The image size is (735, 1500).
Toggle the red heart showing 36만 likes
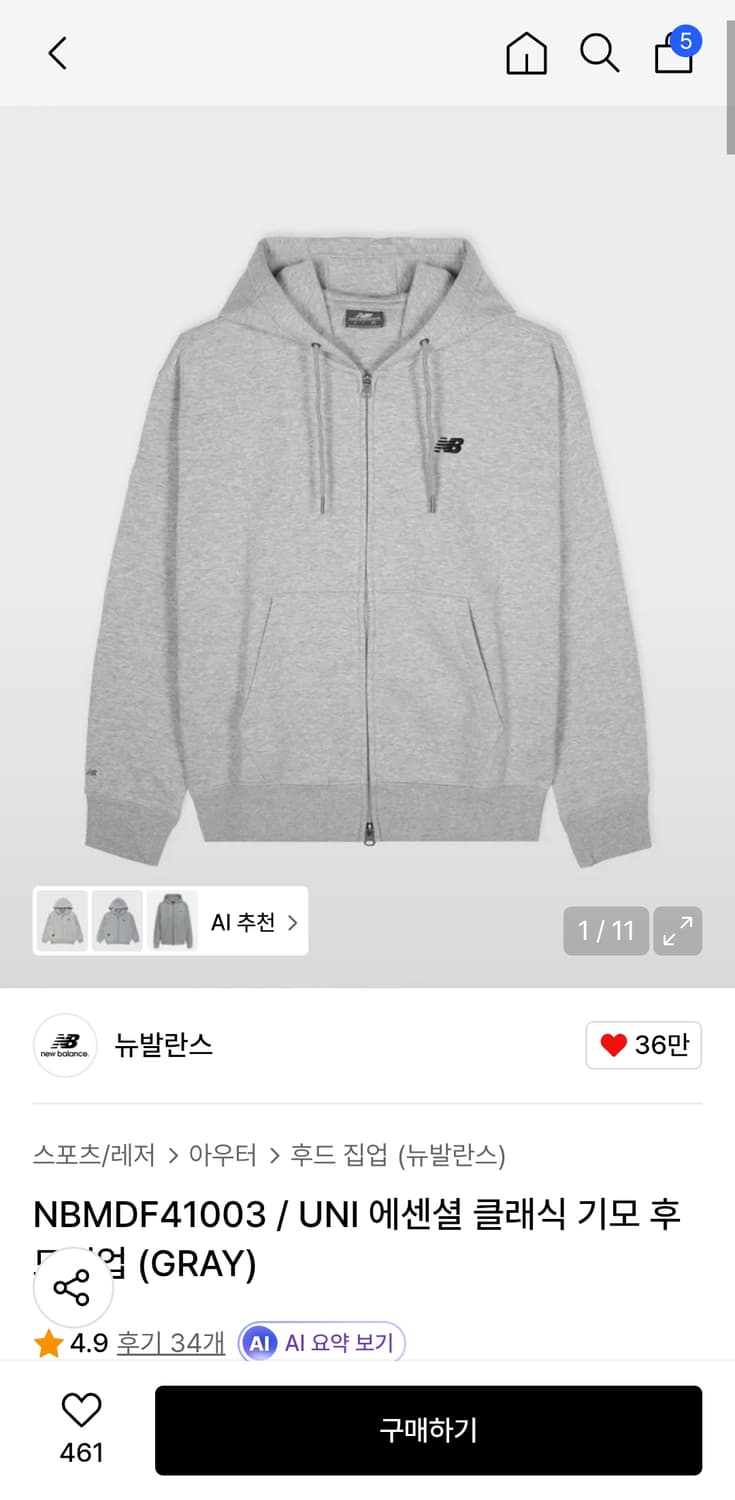click(x=643, y=1045)
